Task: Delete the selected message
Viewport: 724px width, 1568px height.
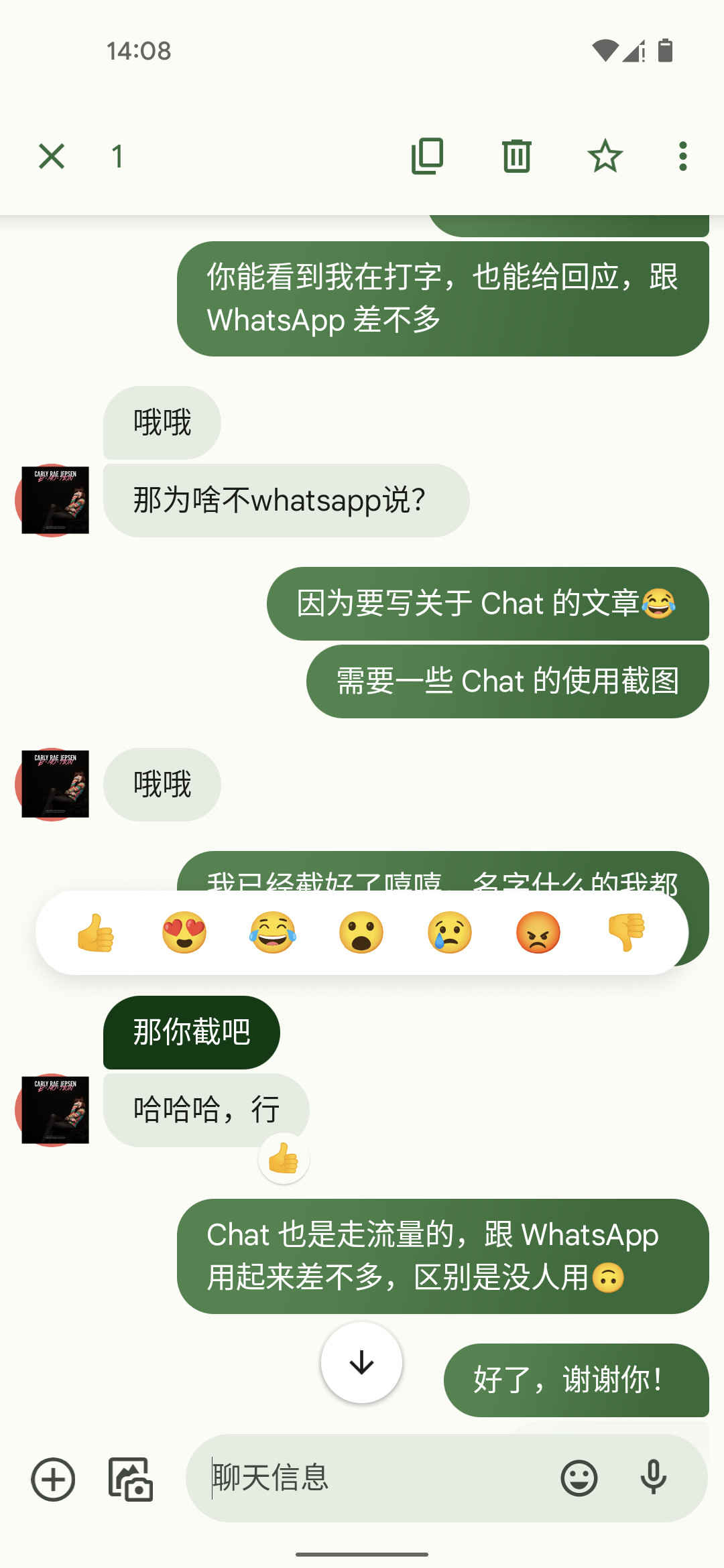Action: [x=516, y=156]
